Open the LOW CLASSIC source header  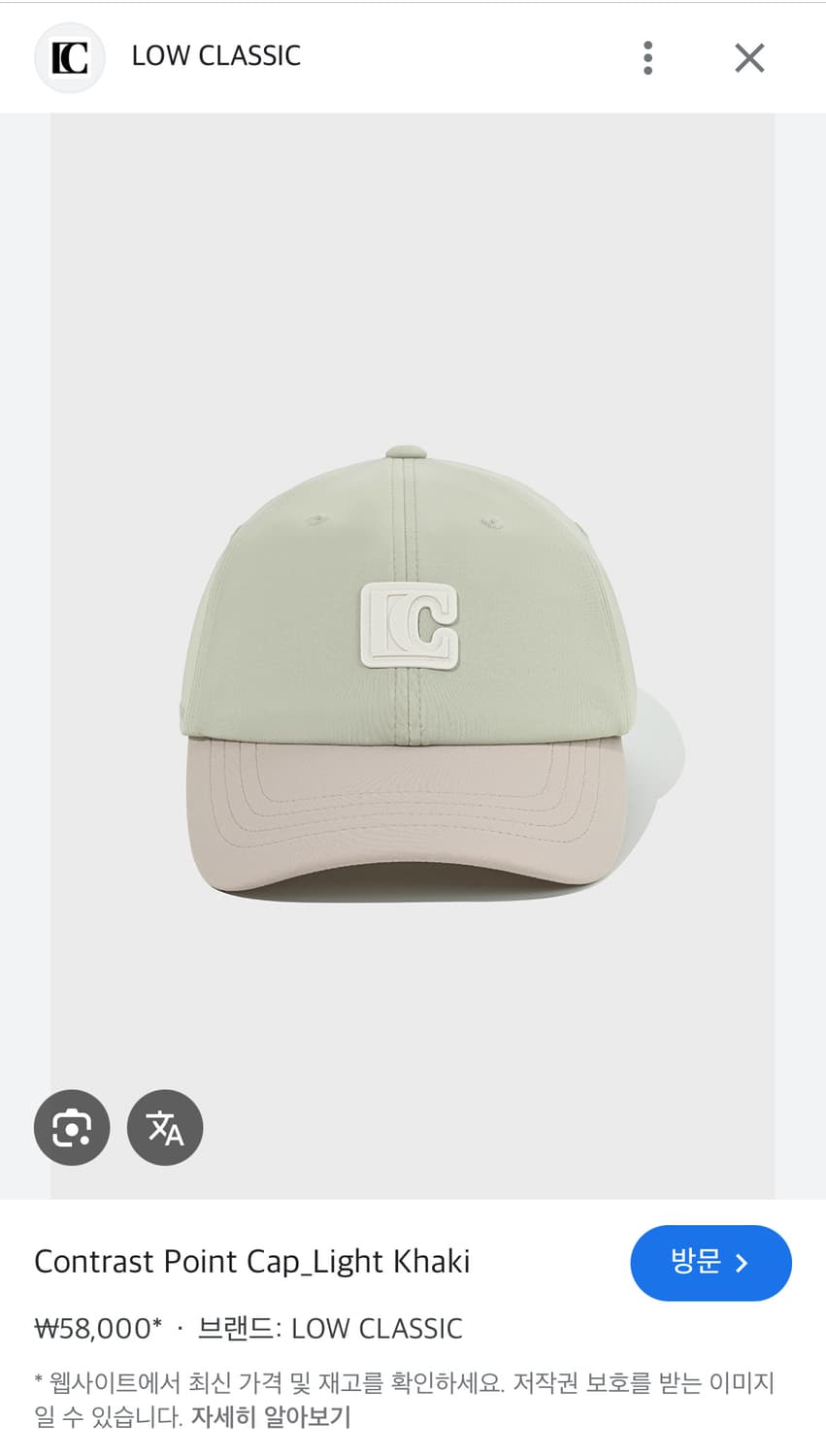tap(215, 56)
